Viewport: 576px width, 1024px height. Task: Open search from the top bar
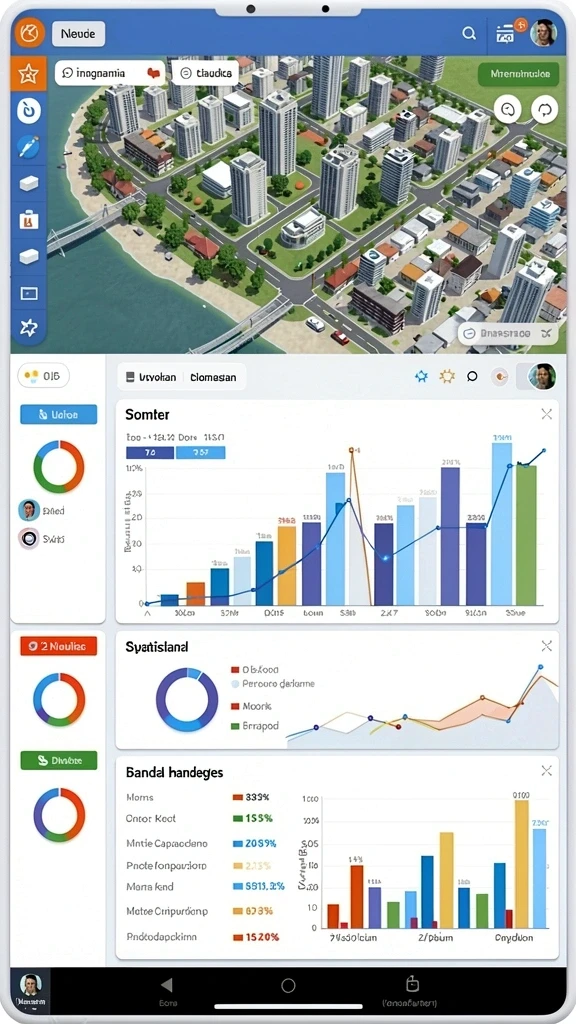tap(468, 33)
